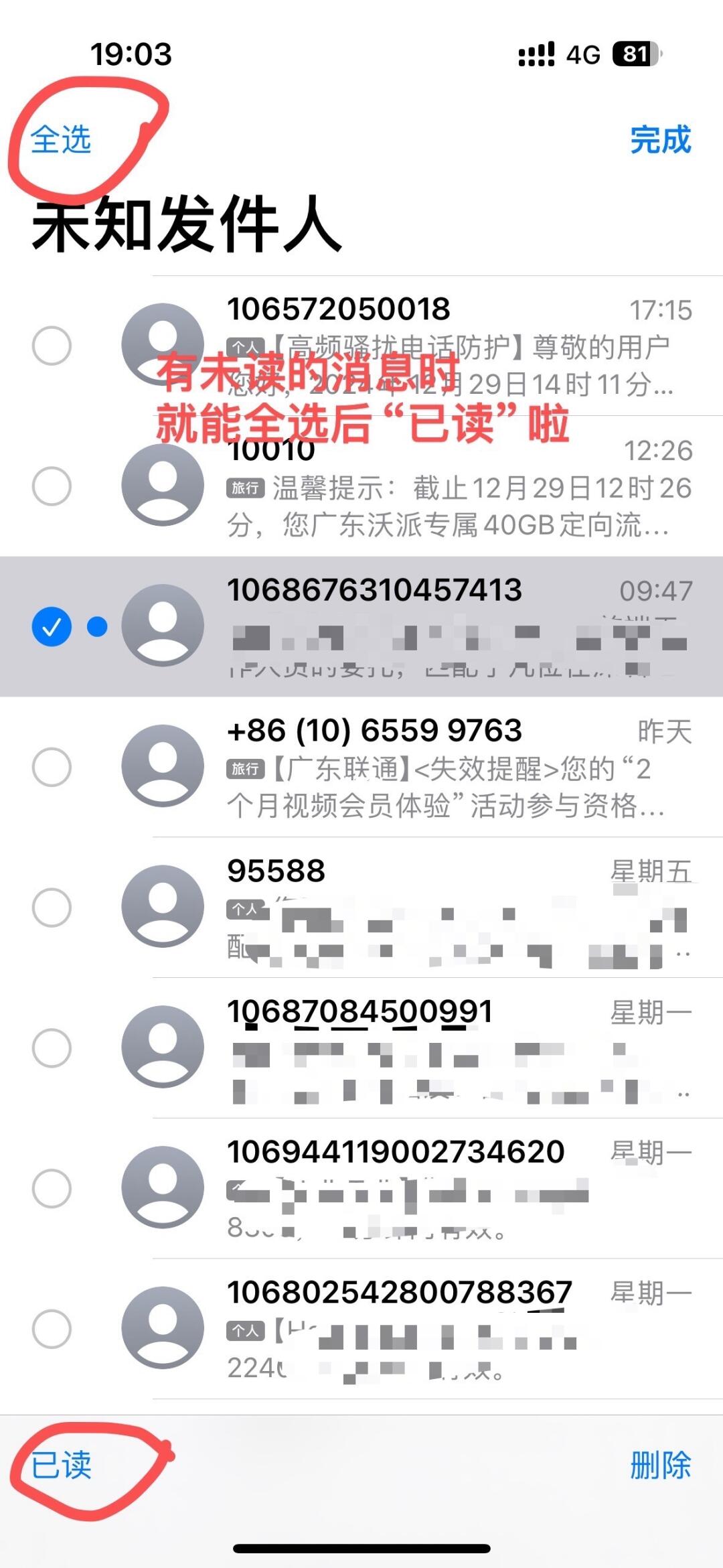
Task: Tap the '旅行' tag on the 10010 message
Action: click(x=247, y=487)
